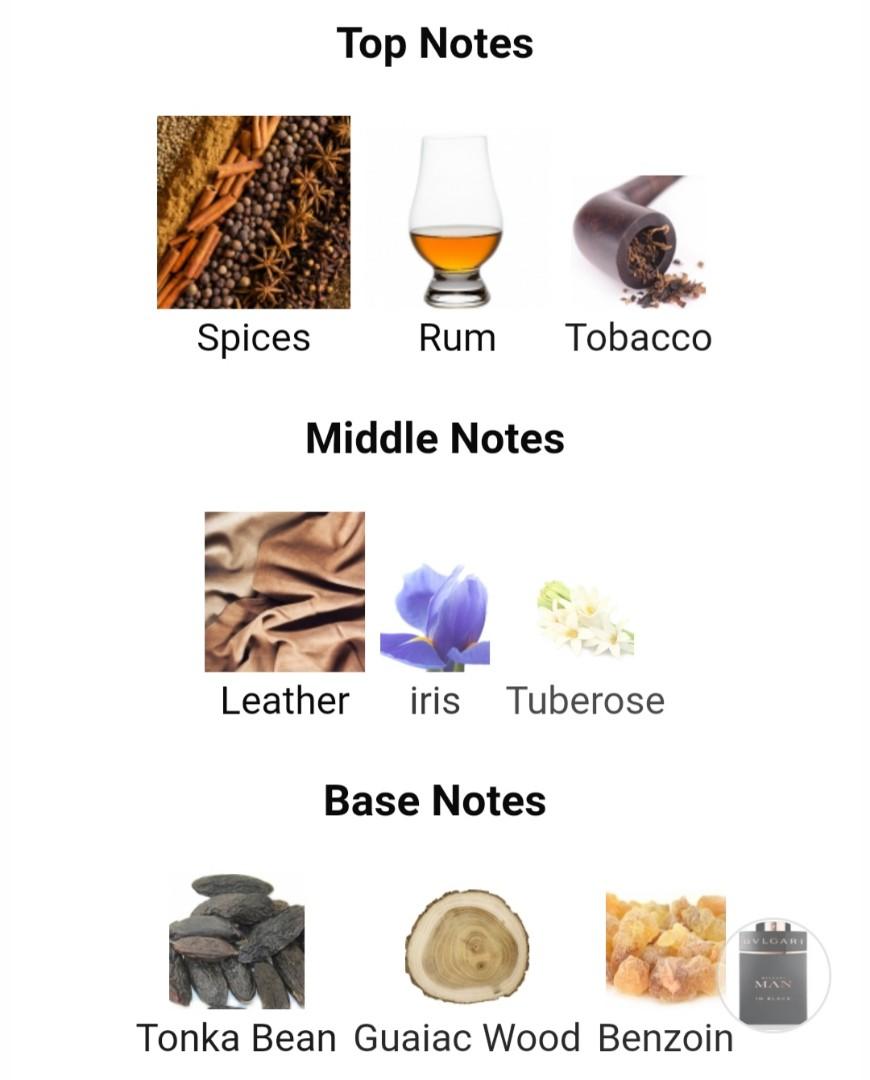This screenshot has height=1080, width=870.
Task: Open the Spices note
Action: pyautogui.click(x=253, y=212)
